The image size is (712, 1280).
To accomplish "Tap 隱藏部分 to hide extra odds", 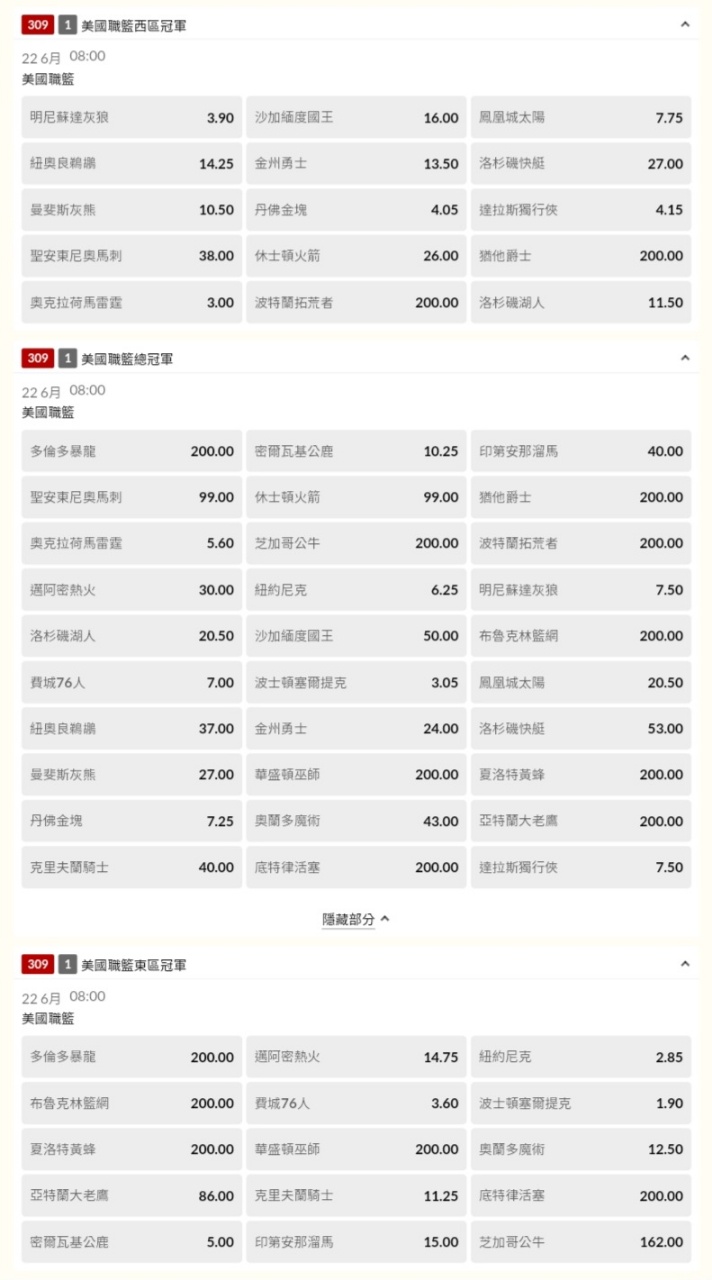I will pyautogui.click(x=355, y=919).
